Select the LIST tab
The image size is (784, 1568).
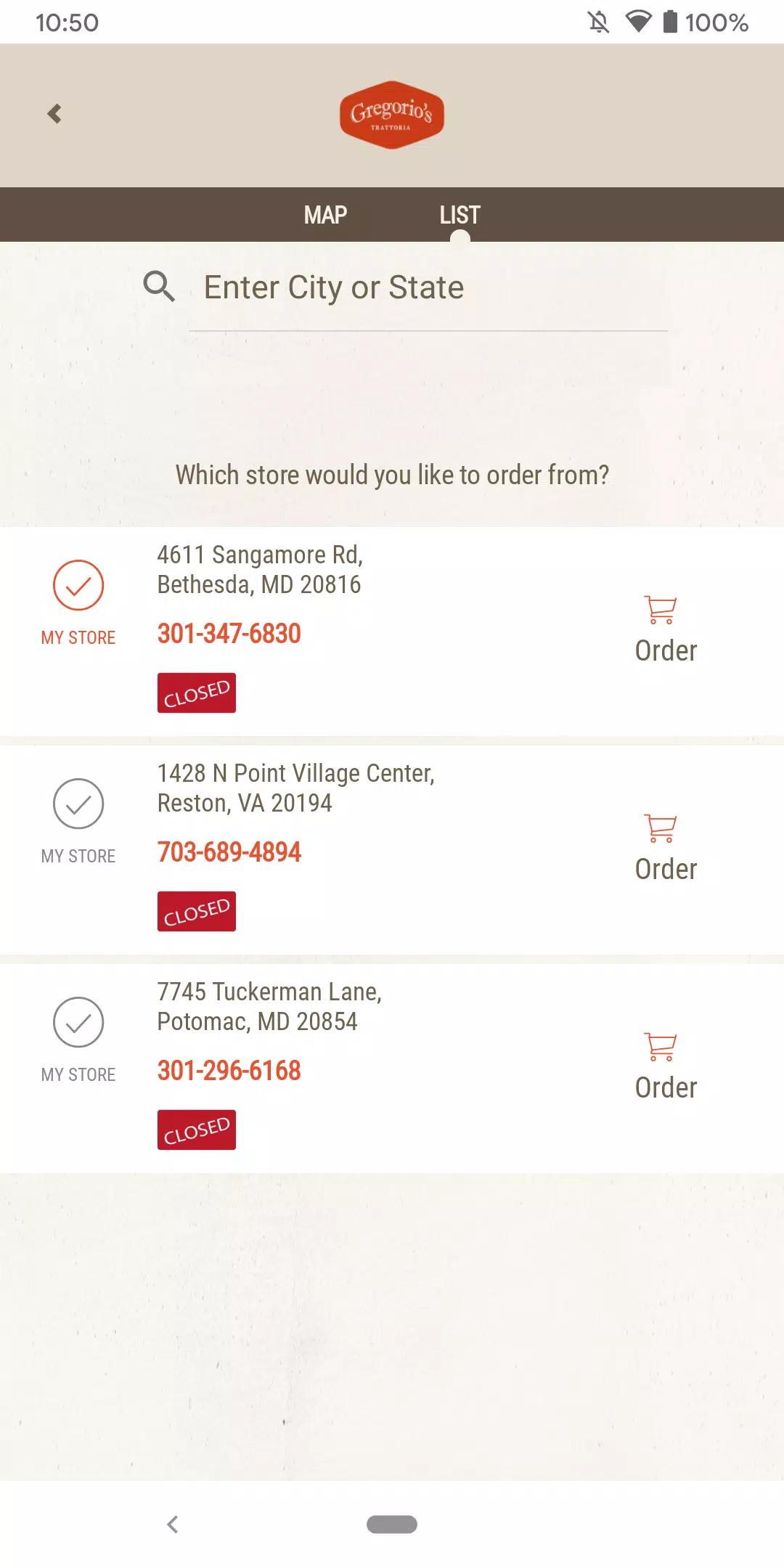coord(460,214)
